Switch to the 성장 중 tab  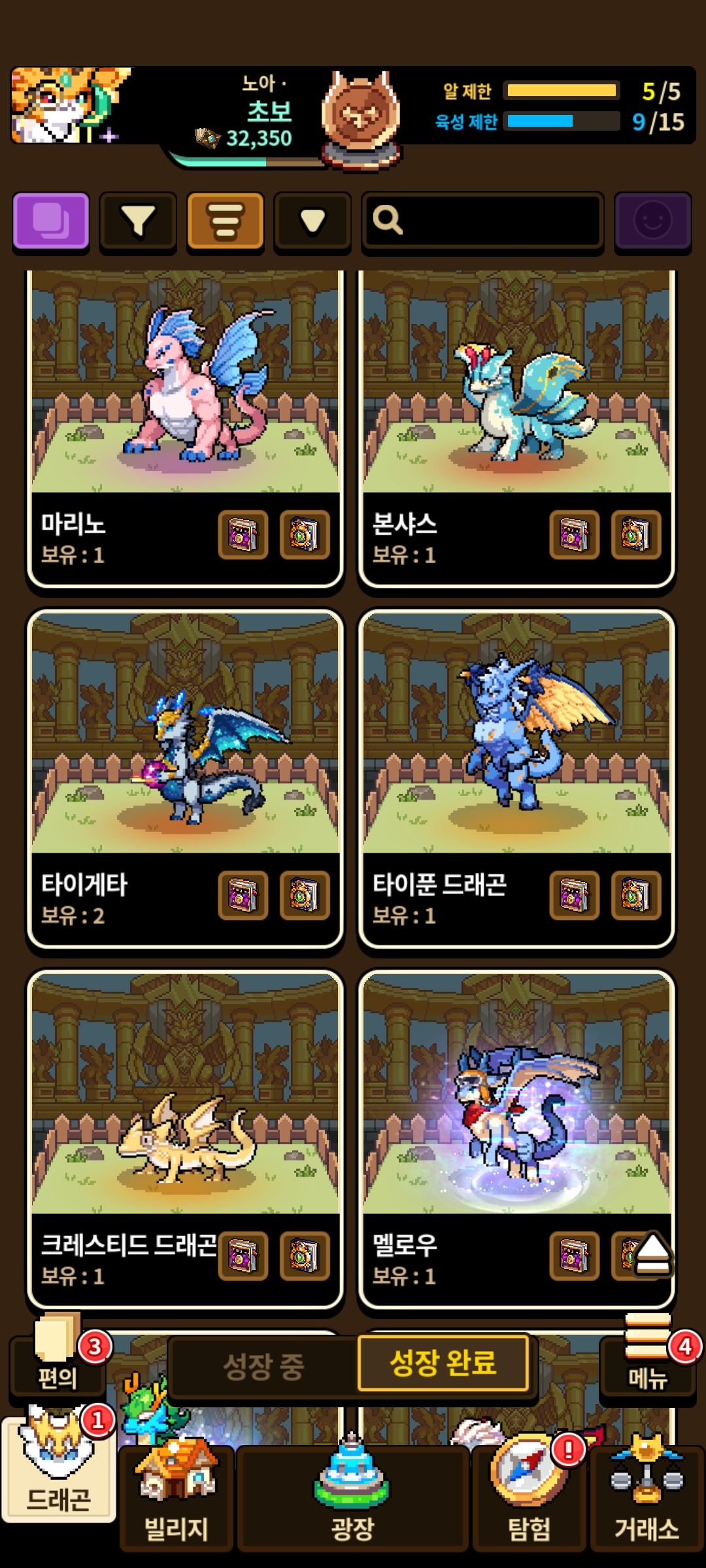tap(263, 1365)
